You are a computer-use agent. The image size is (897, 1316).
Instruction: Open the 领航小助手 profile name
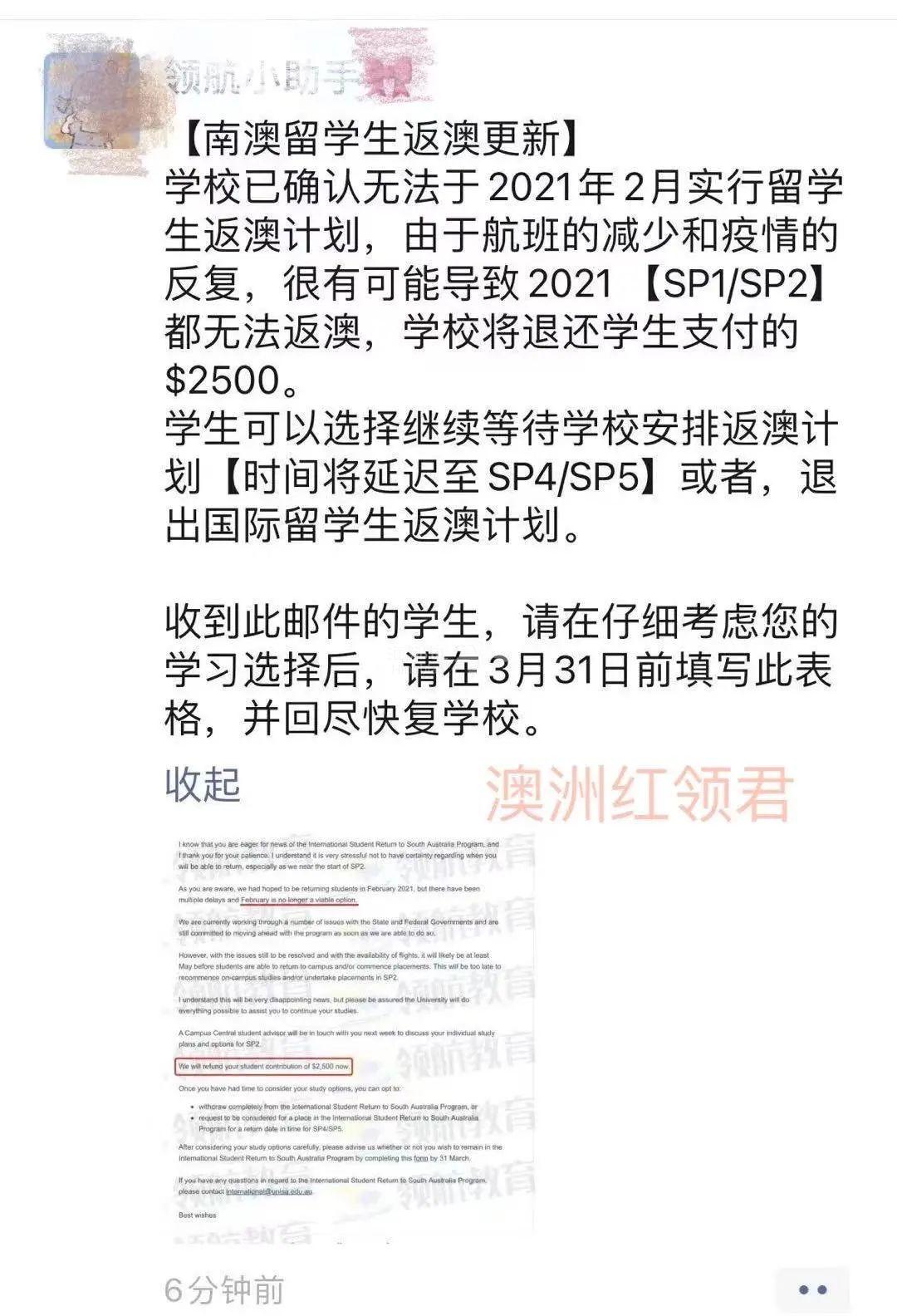[x=264, y=80]
